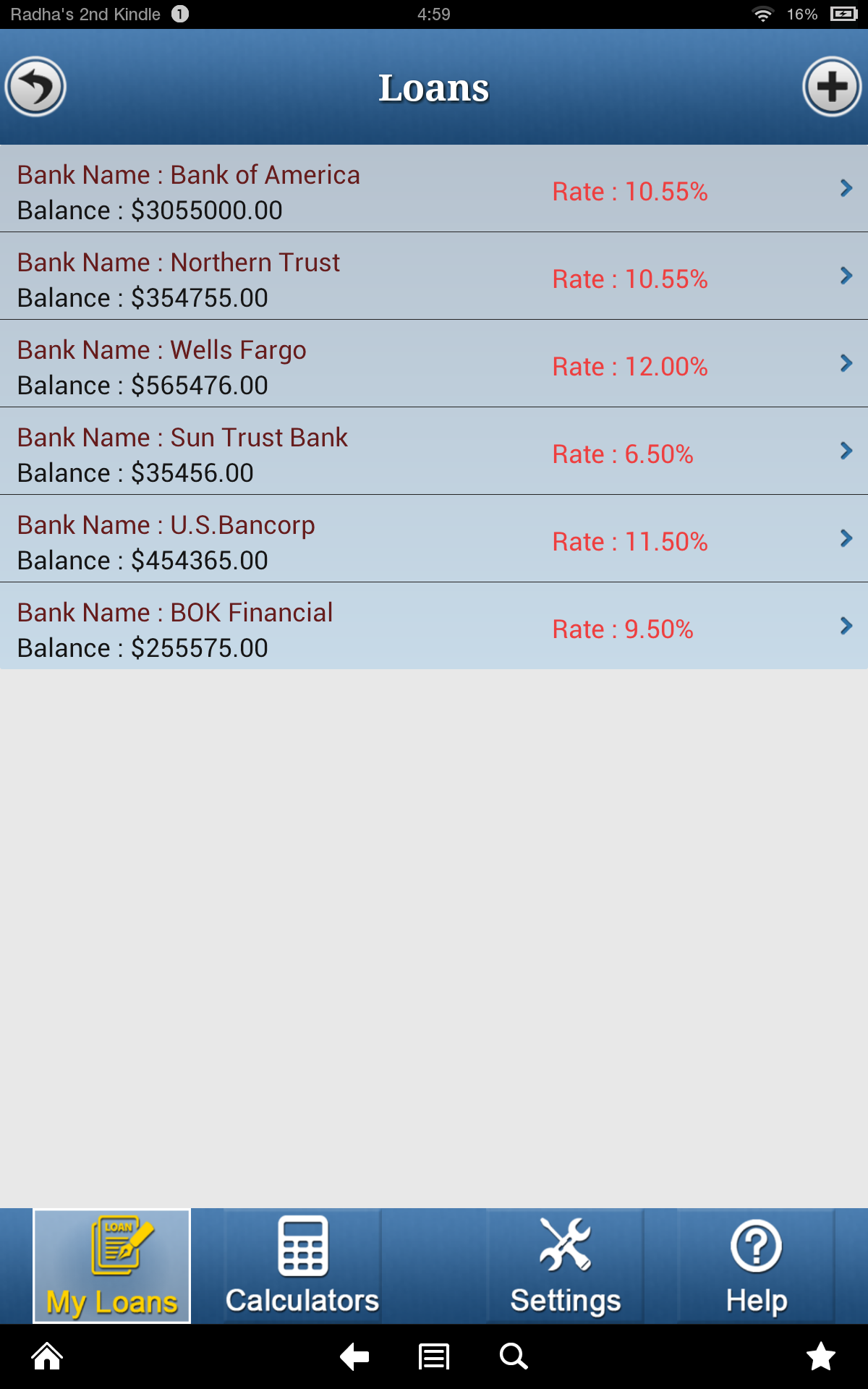This screenshot has width=868, height=1389.
Task: Go to the Calculators tab
Action: pyautogui.click(x=302, y=1266)
